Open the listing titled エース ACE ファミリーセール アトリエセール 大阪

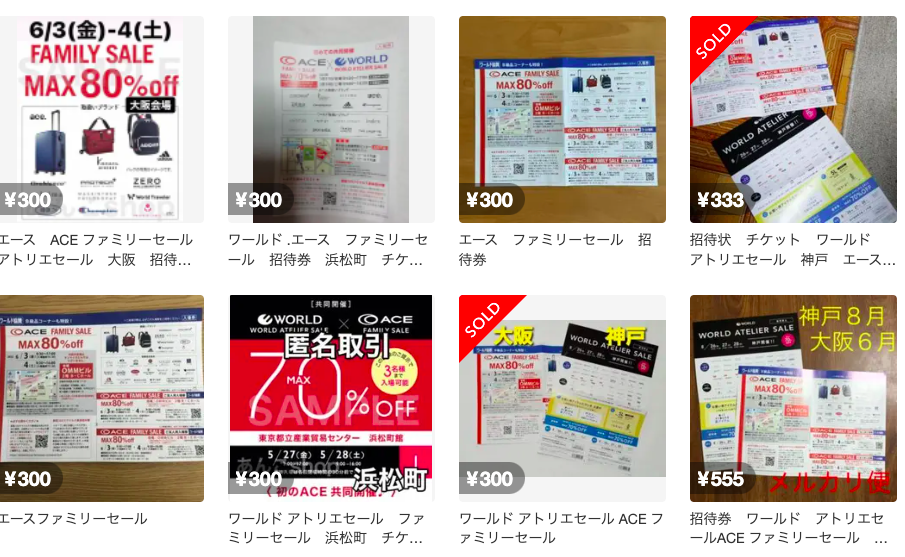click(x=101, y=119)
